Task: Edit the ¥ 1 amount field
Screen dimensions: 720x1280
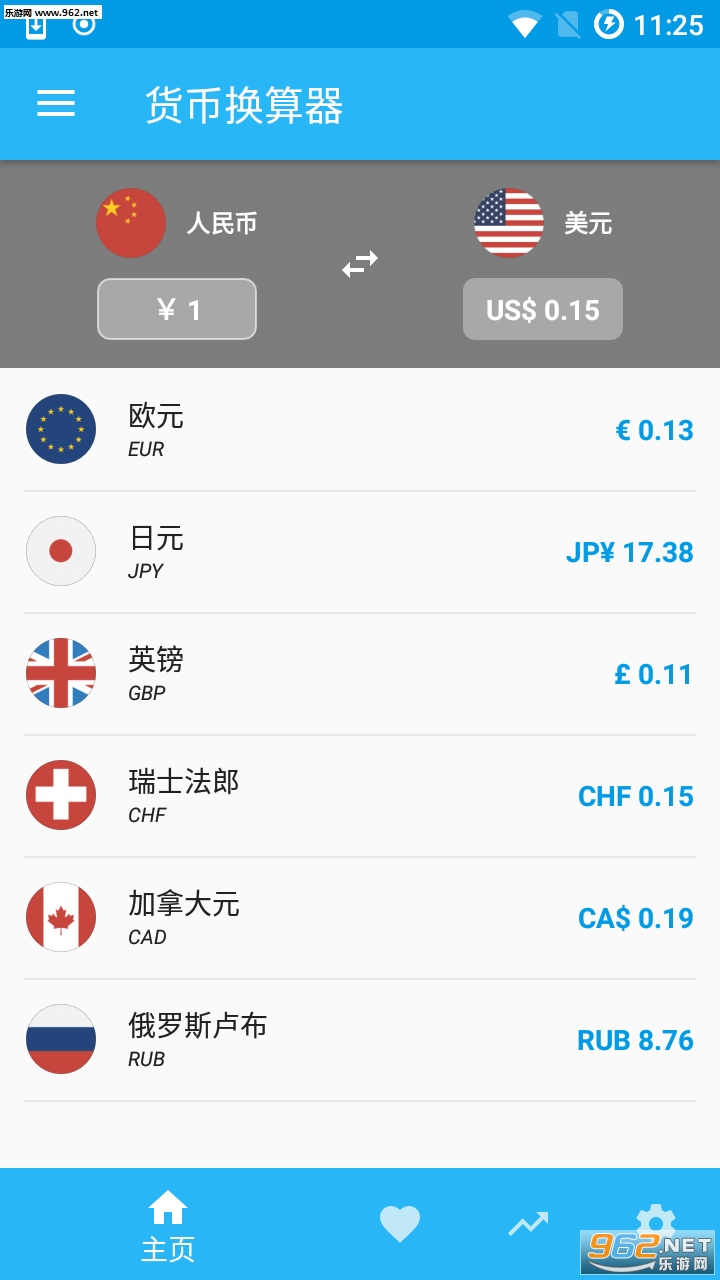Action: pos(177,309)
